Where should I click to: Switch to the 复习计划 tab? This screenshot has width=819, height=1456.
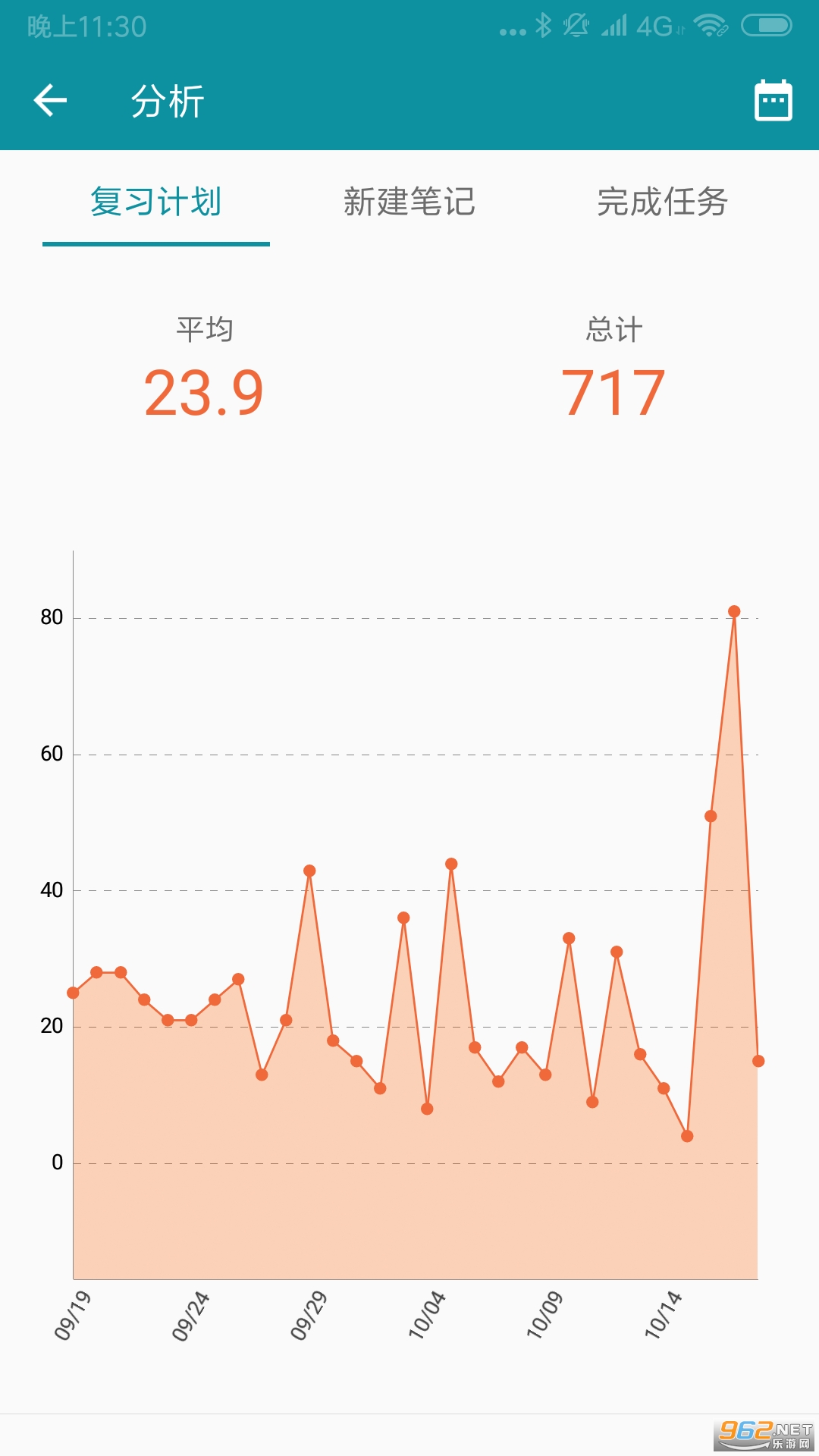pyautogui.click(x=156, y=202)
